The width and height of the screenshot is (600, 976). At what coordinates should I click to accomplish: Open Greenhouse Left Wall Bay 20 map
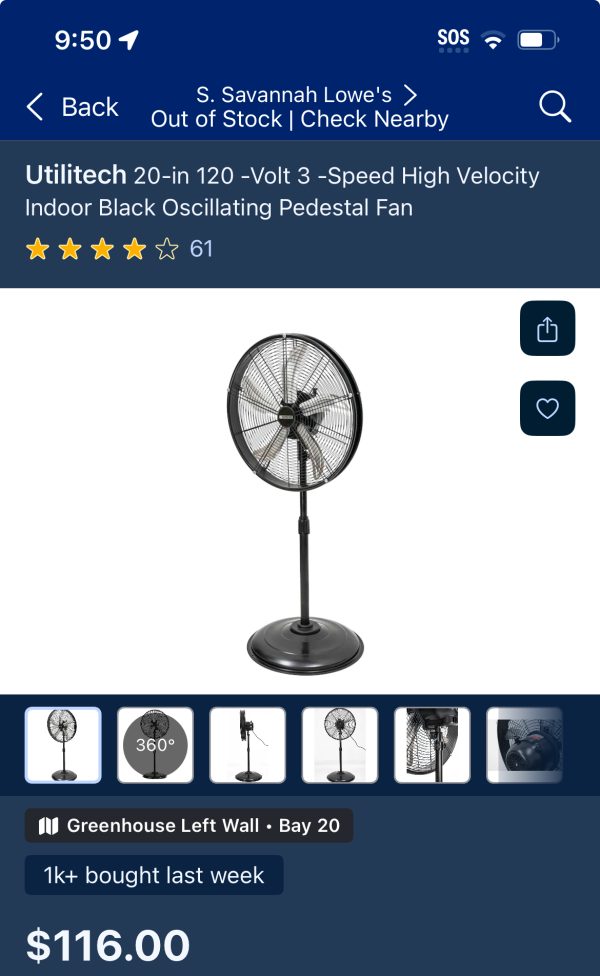pyautogui.click(x=189, y=826)
